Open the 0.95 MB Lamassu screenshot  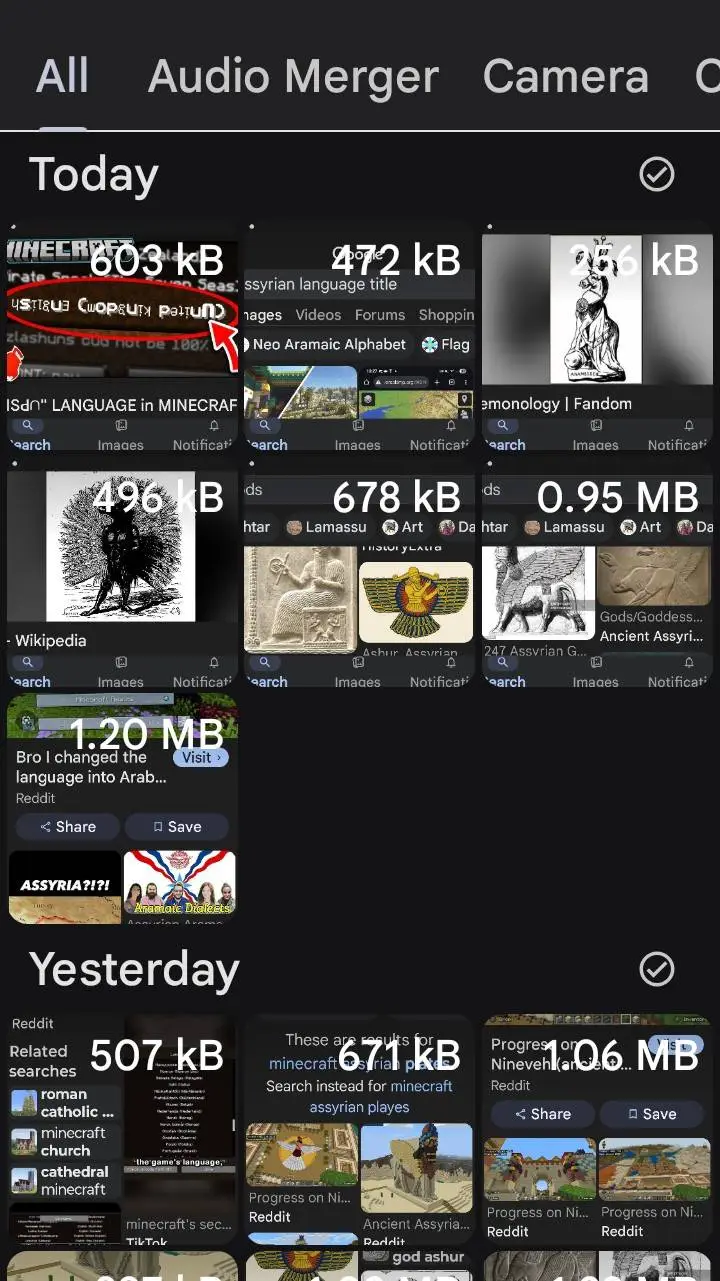coord(597,578)
